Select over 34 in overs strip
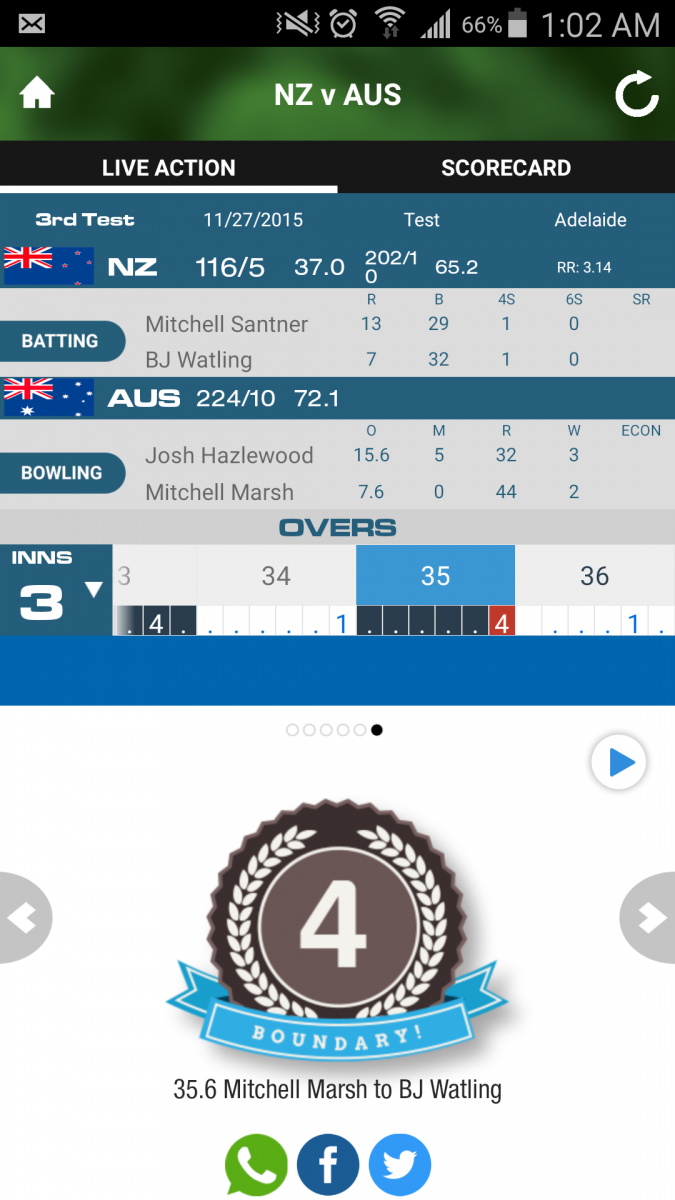The image size is (675, 1200). (276, 576)
